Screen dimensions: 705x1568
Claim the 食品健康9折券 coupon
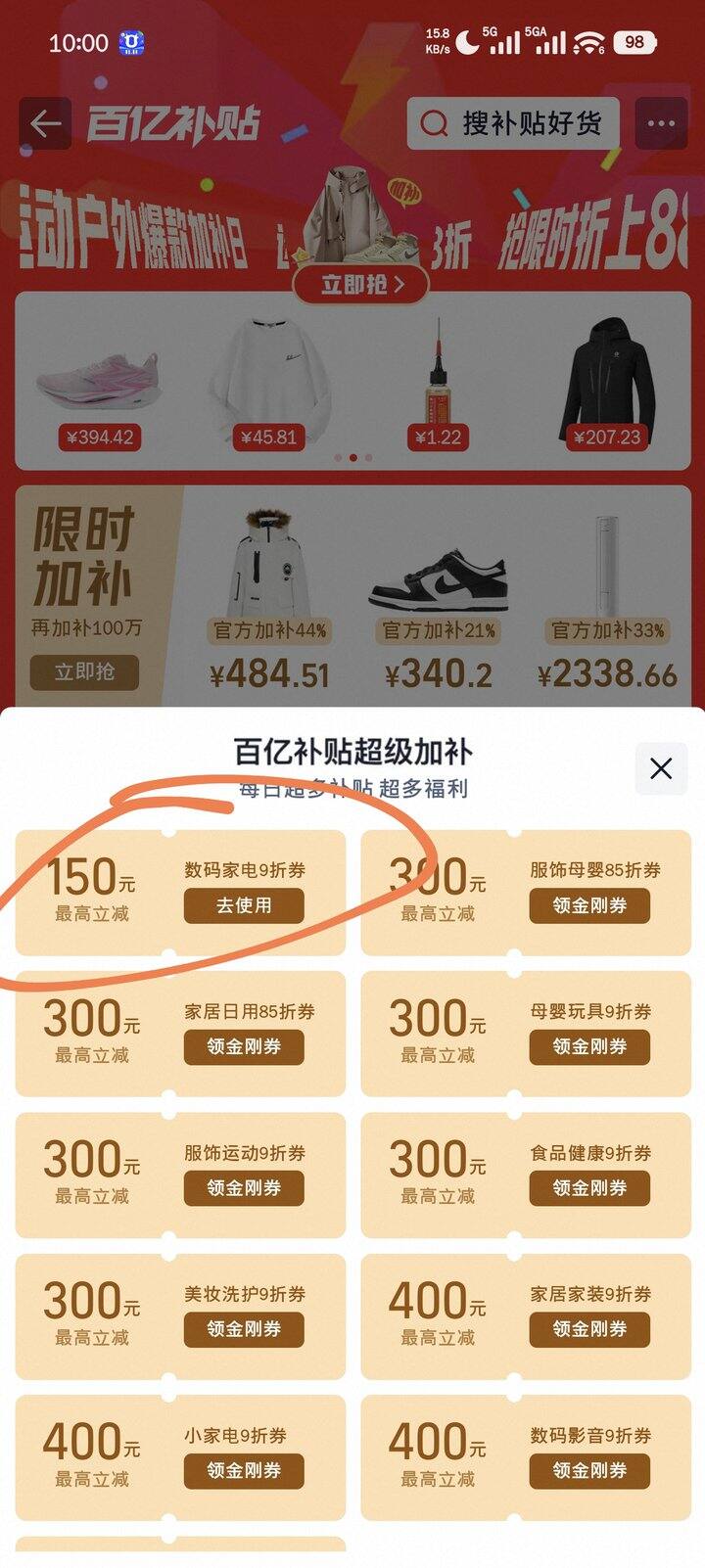589,1187
